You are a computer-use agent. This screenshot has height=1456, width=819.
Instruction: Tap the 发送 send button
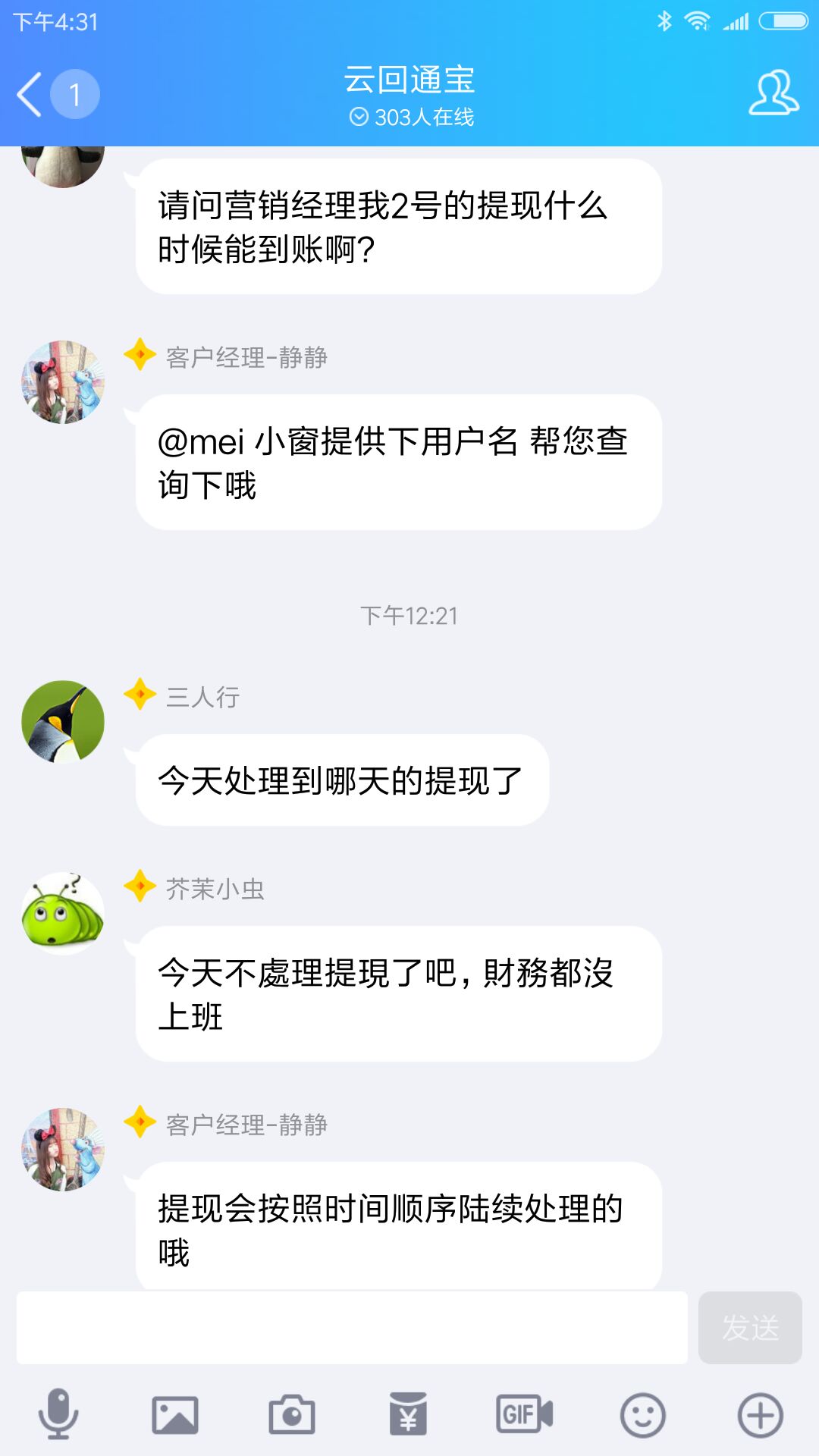(750, 1328)
